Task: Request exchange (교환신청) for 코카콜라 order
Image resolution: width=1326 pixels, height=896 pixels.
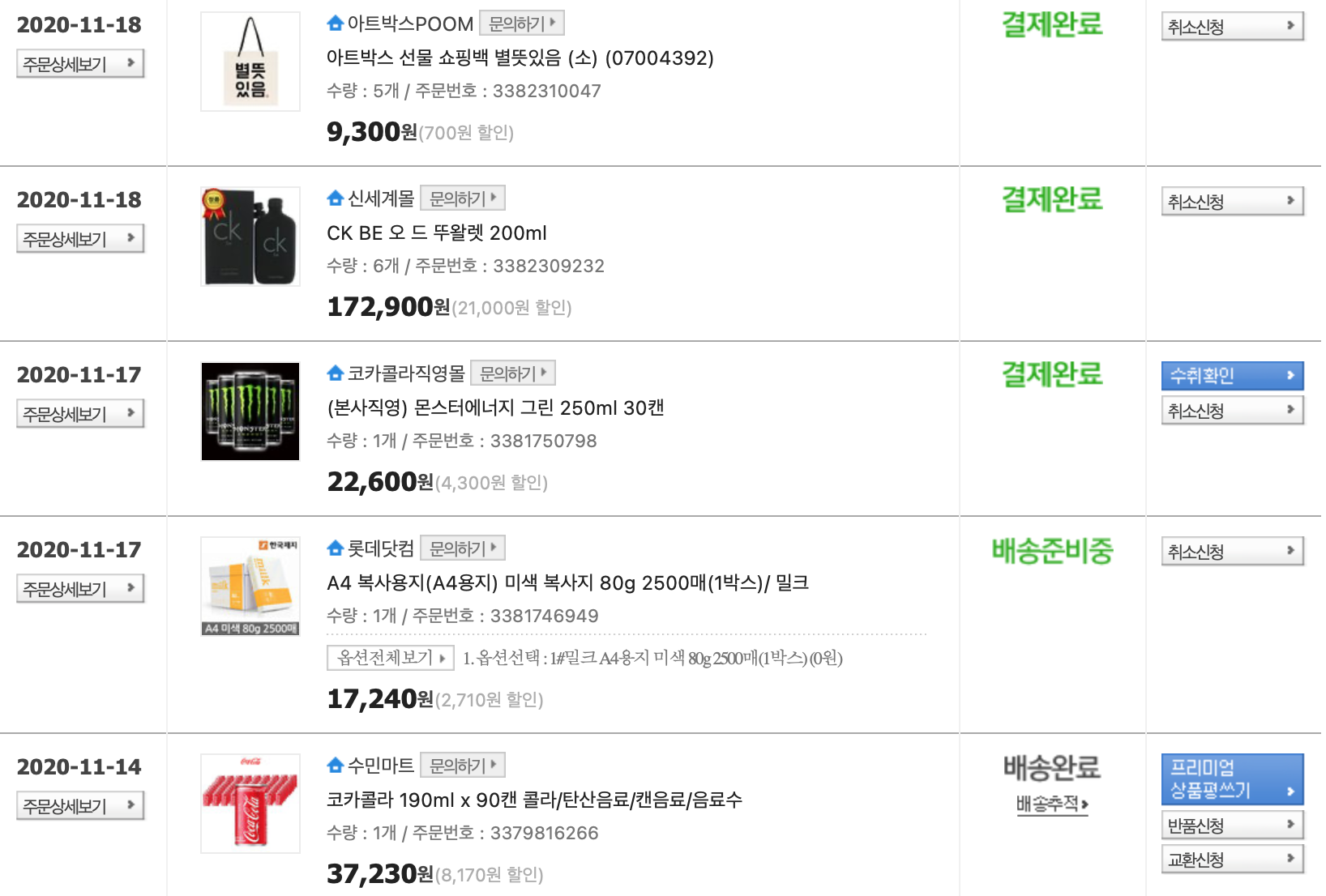Action: coord(1231,860)
